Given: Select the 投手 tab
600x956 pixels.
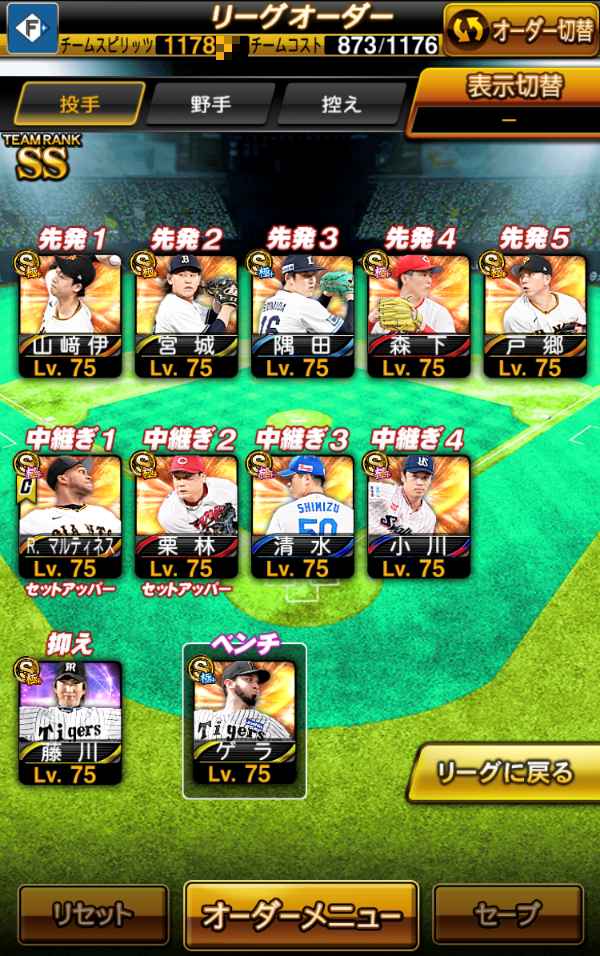Looking at the screenshot, I should pyautogui.click(x=78, y=103).
